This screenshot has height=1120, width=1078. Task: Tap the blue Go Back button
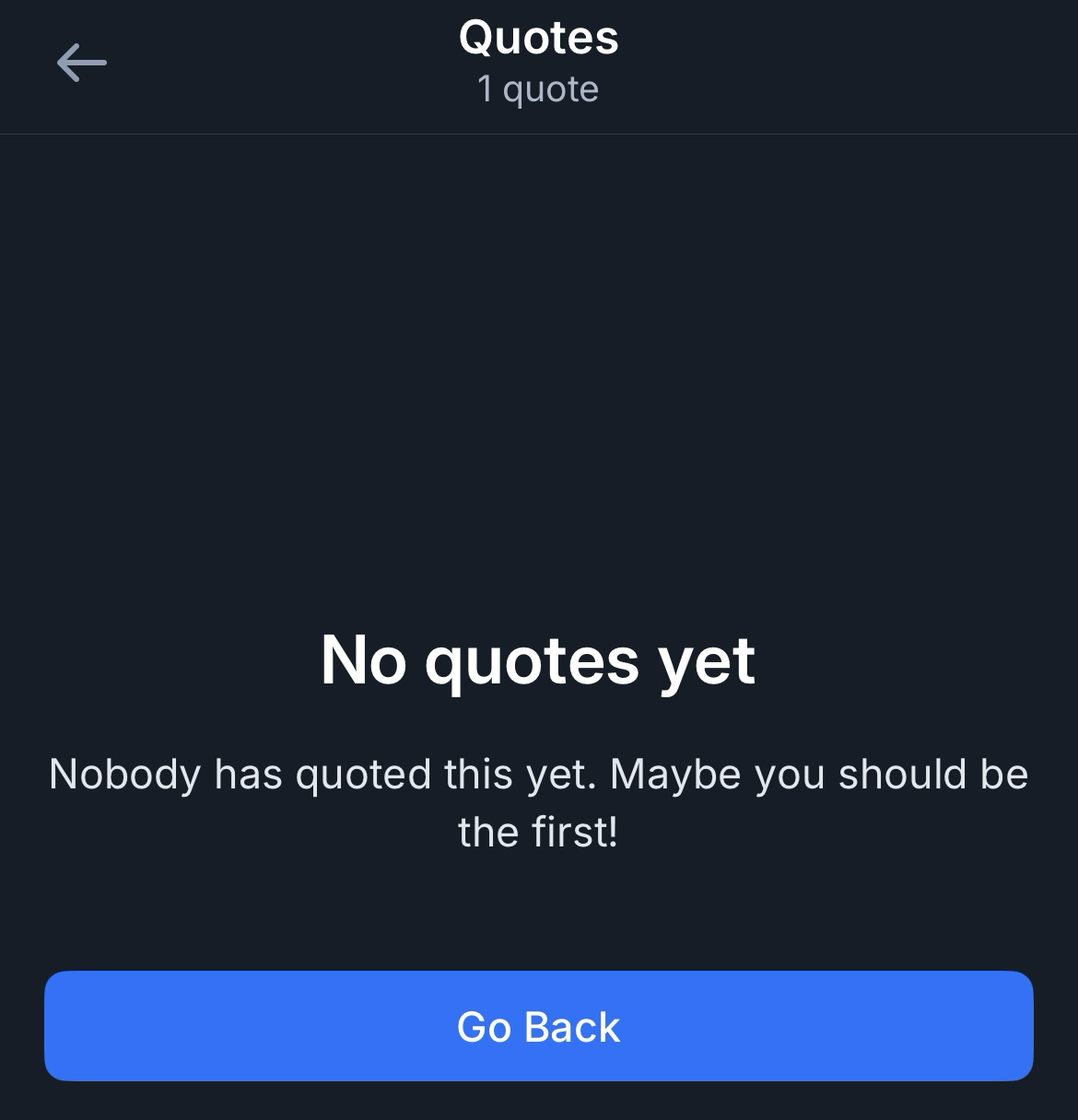(x=538, y=1025)
